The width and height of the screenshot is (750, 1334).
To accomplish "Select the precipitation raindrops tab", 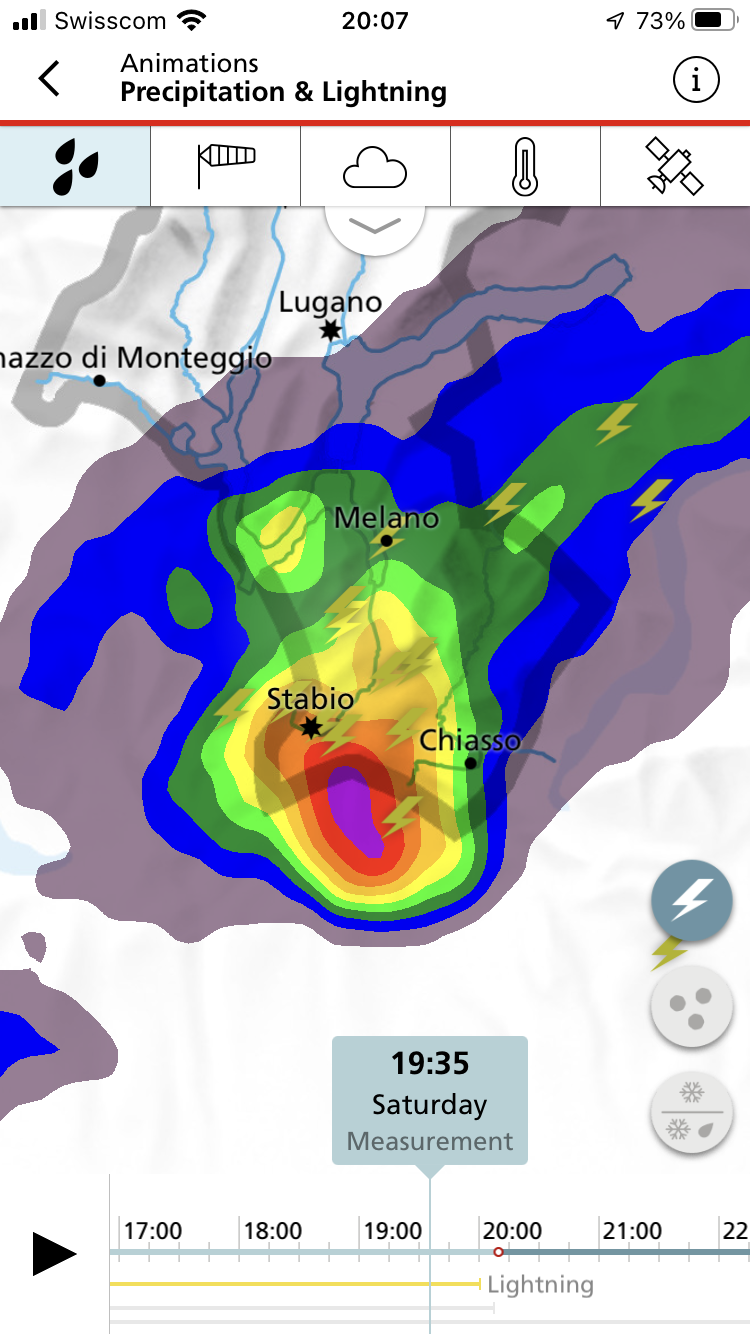I will [x=75, y=166].
